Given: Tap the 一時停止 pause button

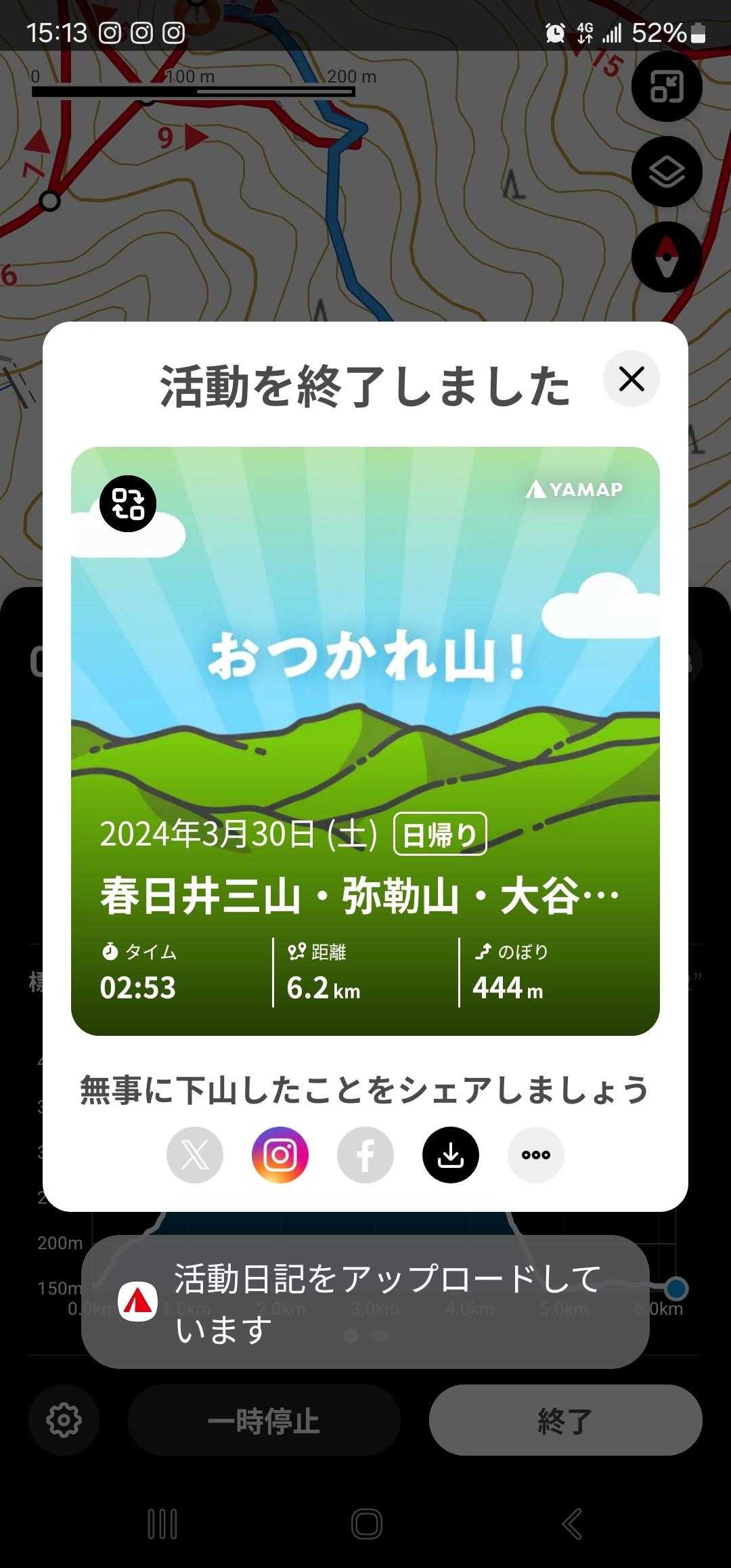Looking at the screenshot, I should 264,1420.
